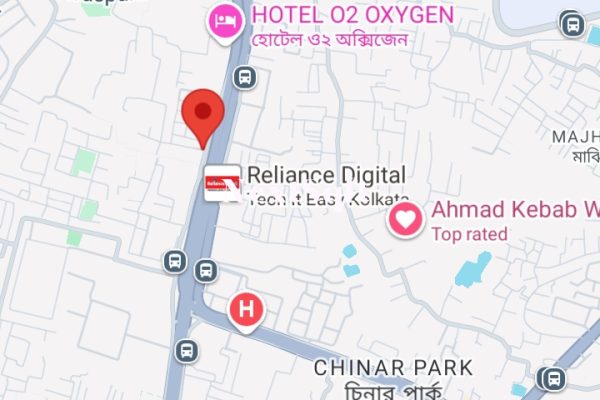600x400 pixels.
Task: Select the Reliance Digital place marker
Action: tap(222, 183)
